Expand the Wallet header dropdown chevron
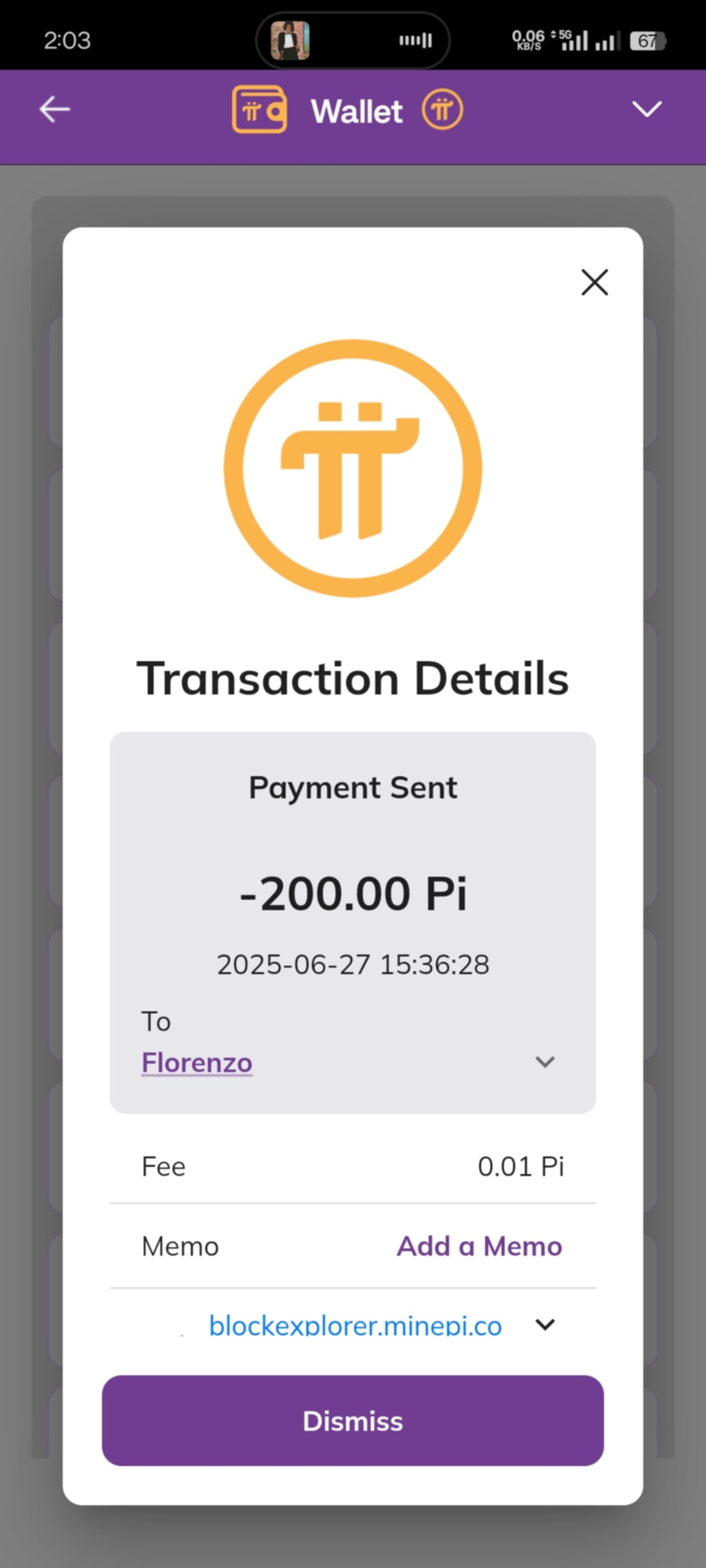The image size is (706, 1568). tap(647, 109)
